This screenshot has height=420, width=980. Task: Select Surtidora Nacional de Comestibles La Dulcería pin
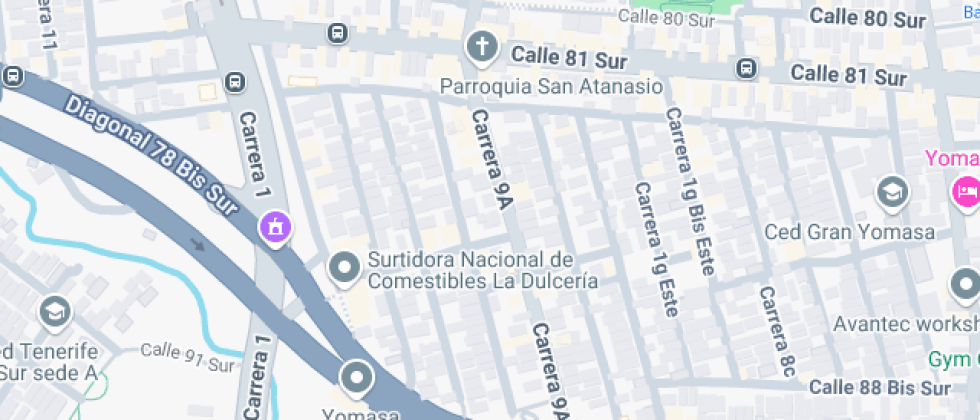(345, 269)
